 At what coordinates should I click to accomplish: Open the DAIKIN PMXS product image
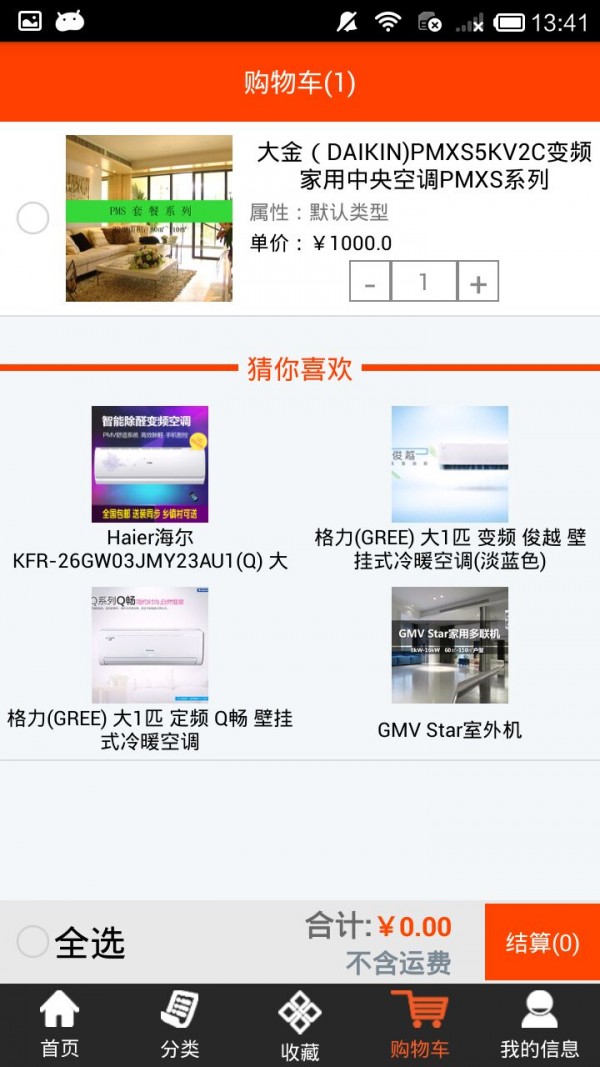(x=149, y=218)
